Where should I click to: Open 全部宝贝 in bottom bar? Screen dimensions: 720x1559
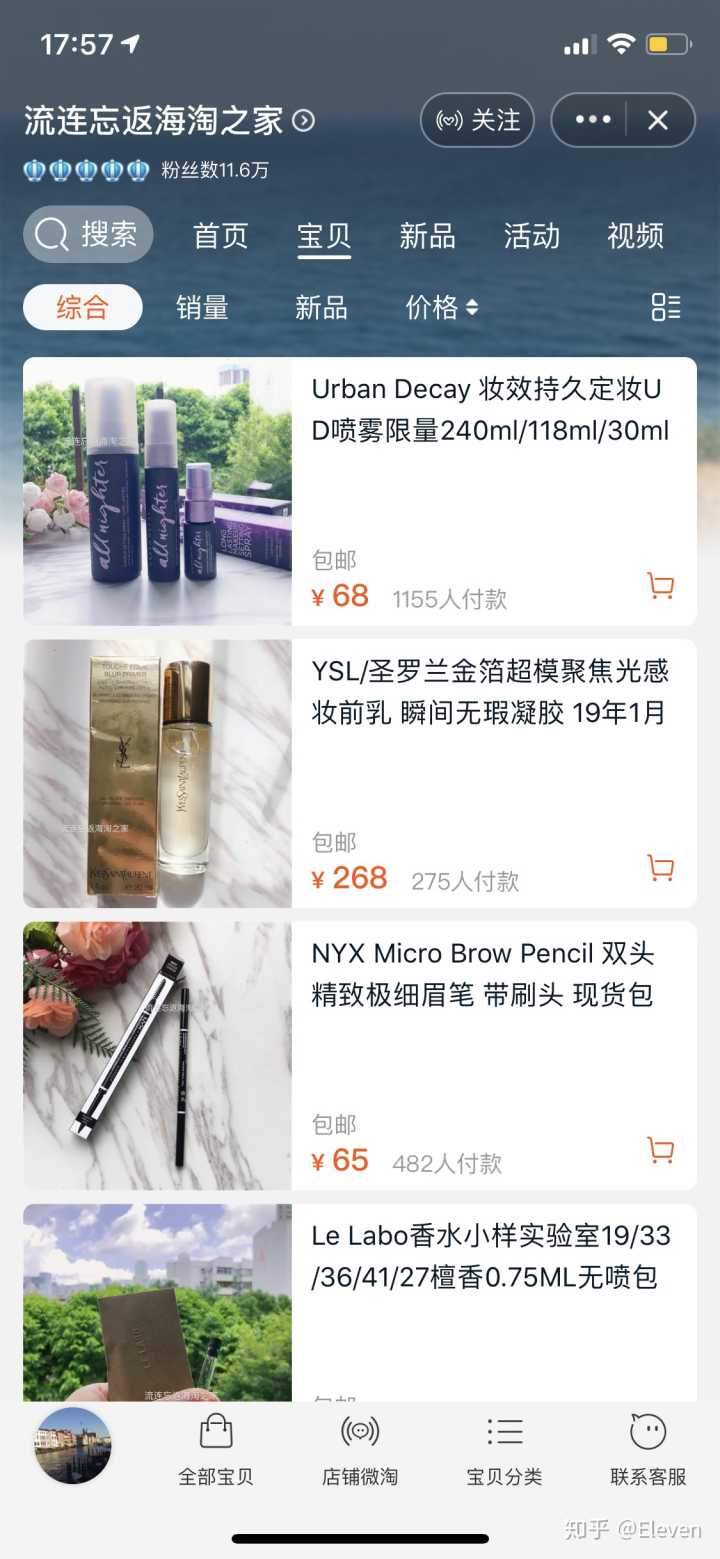pyautogui.click(x=216, y=1450)
